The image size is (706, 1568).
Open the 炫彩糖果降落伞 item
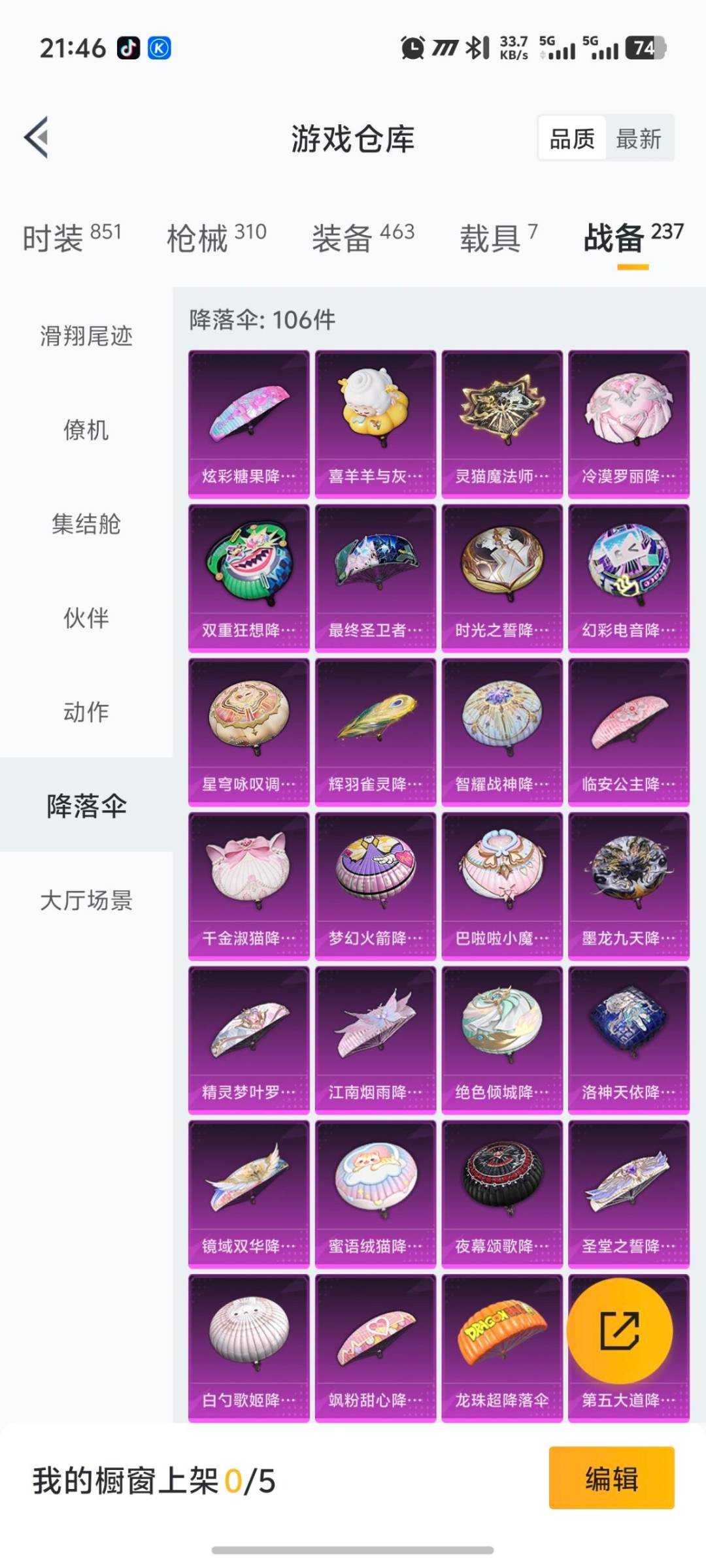pyautogui.click(x=248, y=425)
